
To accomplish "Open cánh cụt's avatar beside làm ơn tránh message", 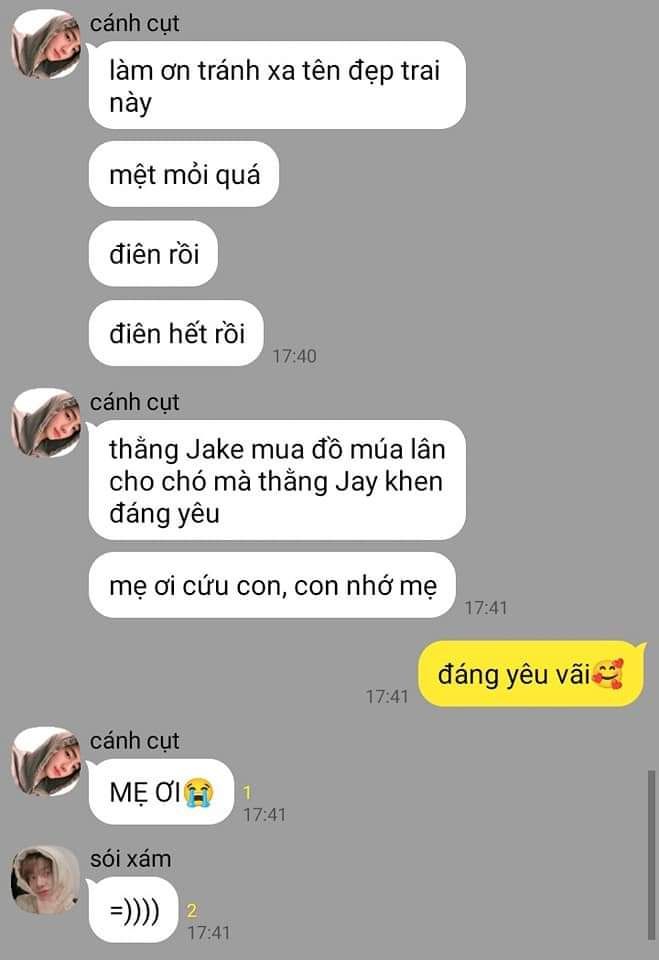I will [x=45, y=45].
